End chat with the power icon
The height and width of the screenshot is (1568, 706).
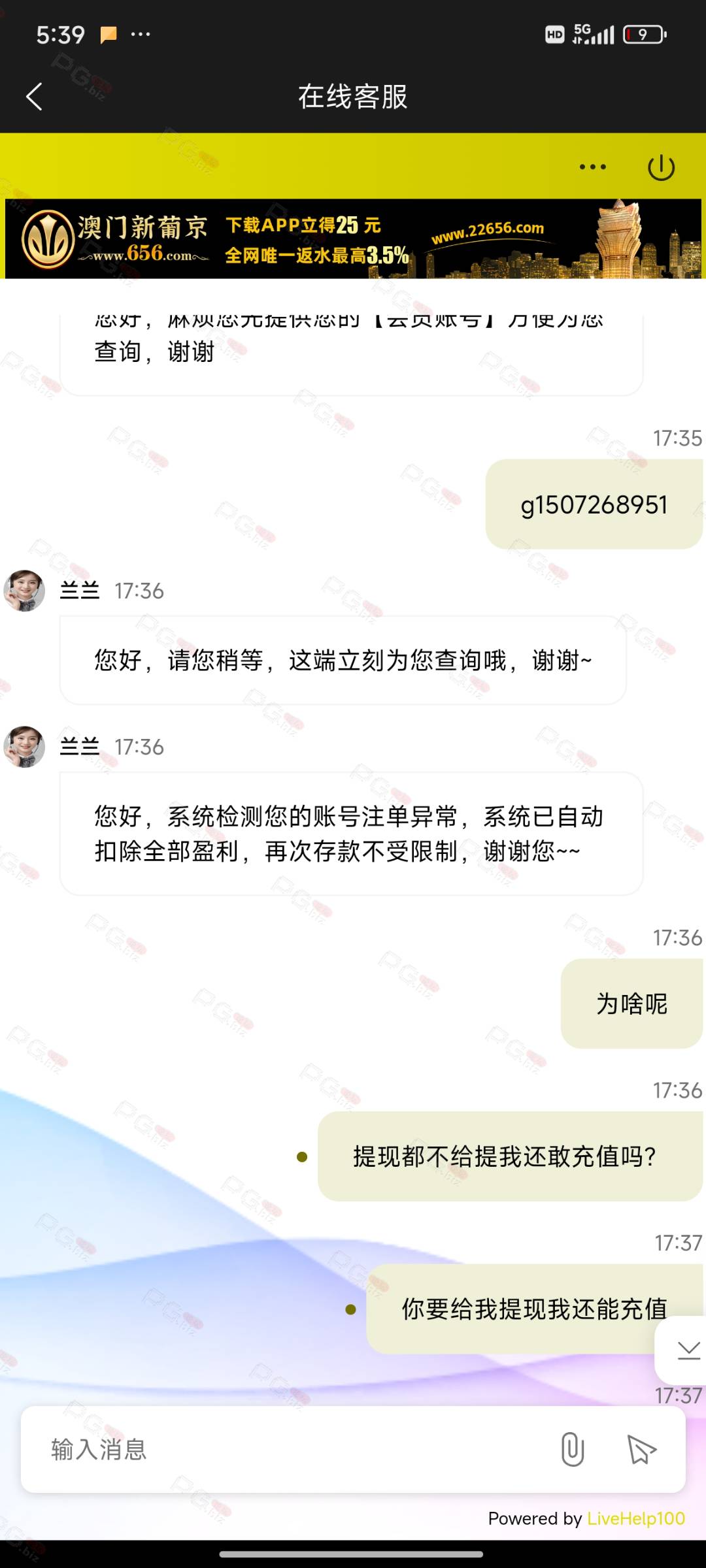tap(661, 167)
